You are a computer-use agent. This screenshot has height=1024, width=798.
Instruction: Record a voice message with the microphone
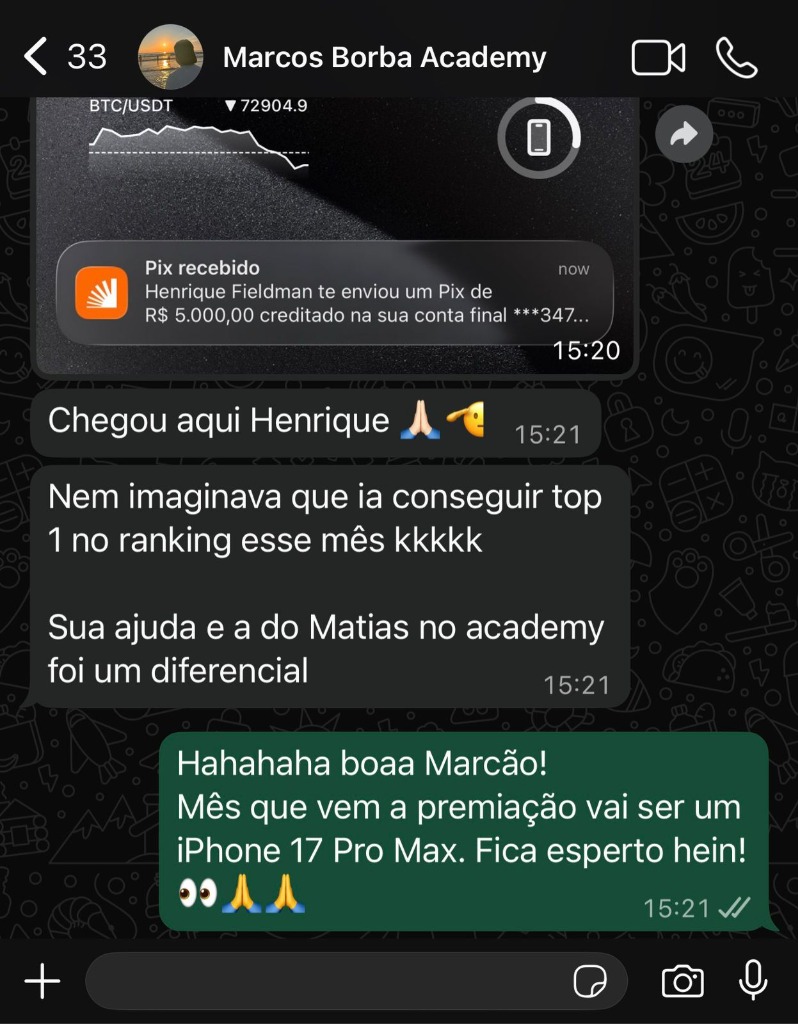pyautogui.click(x=752, y=981)
